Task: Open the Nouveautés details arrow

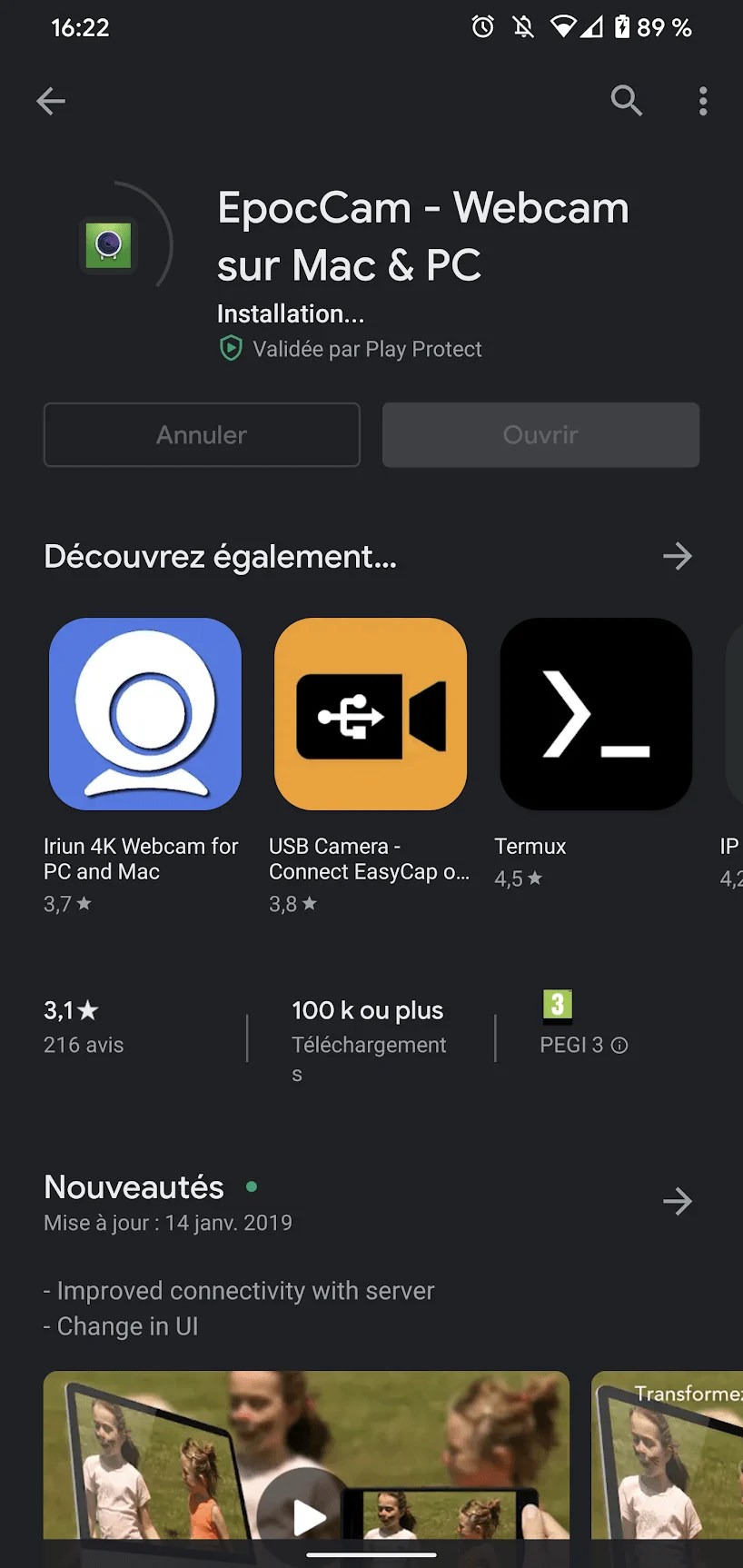Action: coord(678,1202)
